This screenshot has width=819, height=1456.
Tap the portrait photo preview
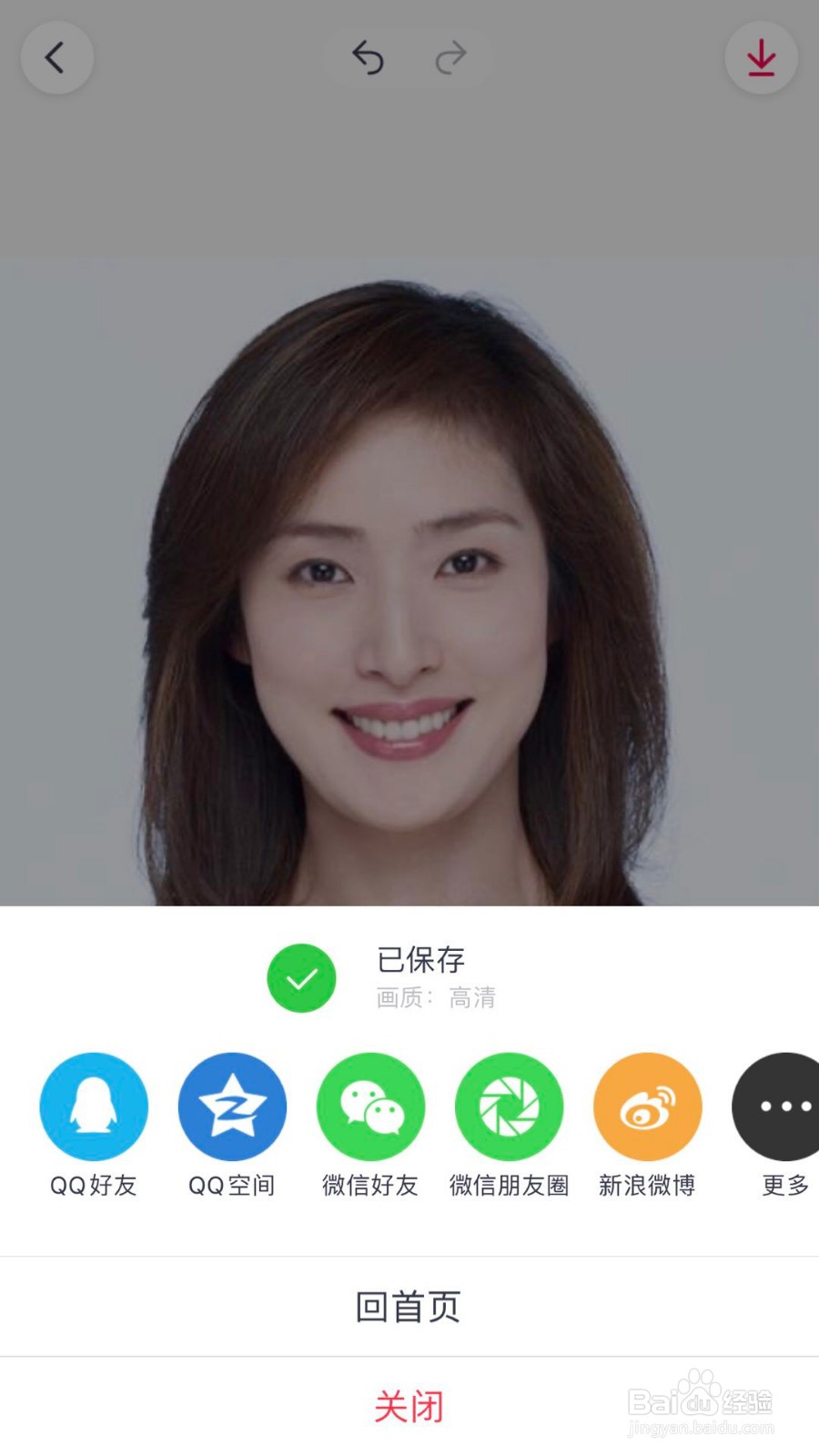click(409, 582)
